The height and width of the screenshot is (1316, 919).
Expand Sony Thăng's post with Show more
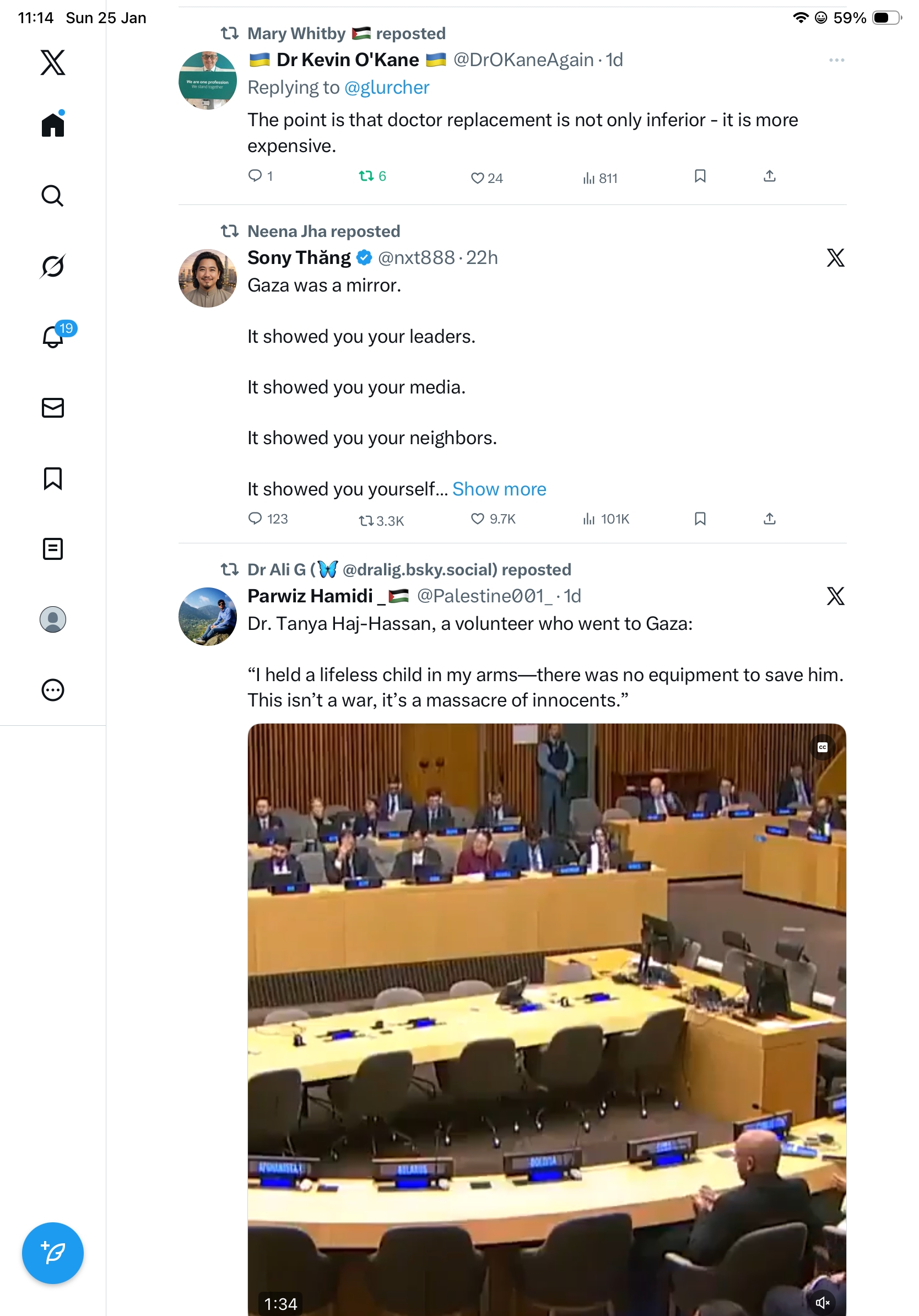point(499,489)
